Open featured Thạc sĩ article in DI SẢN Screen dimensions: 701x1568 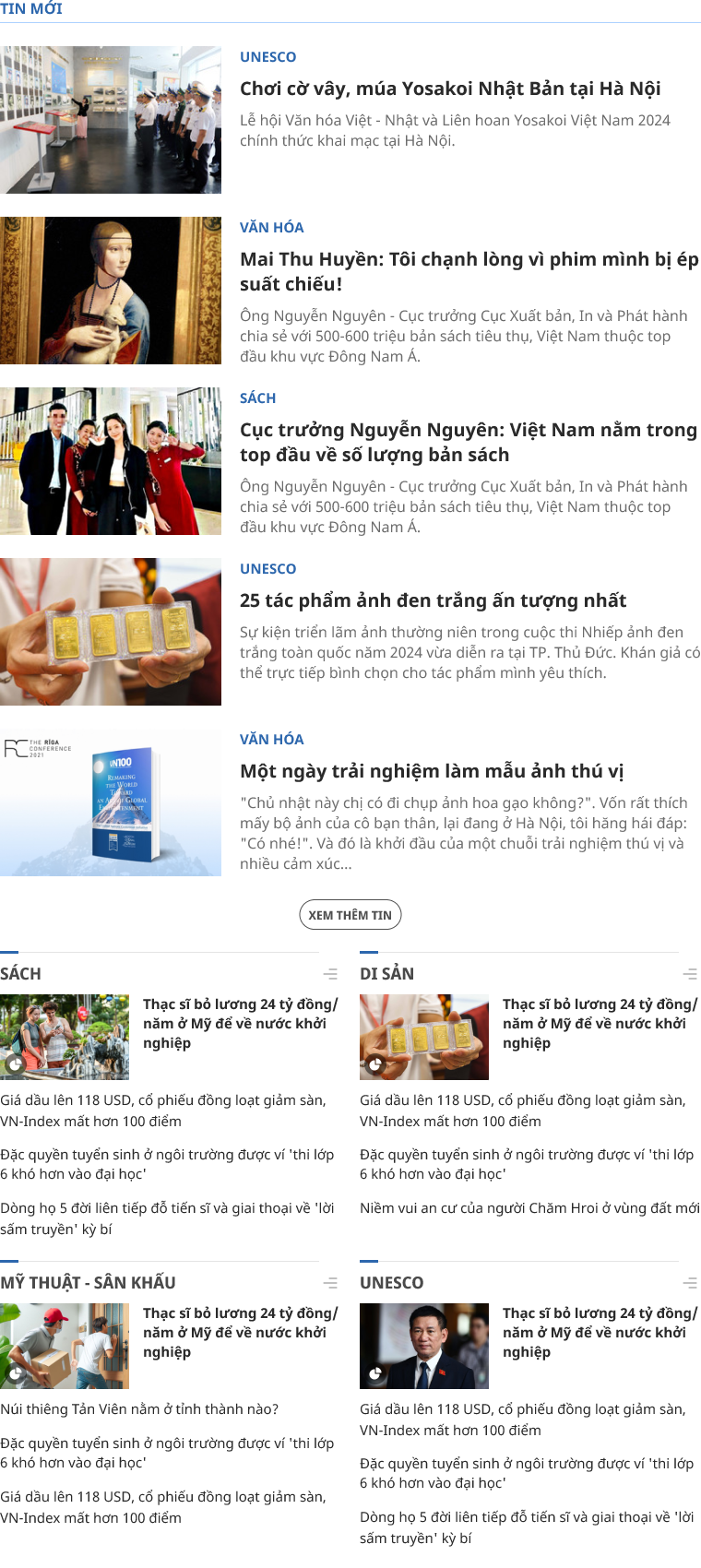[600, 1023]
